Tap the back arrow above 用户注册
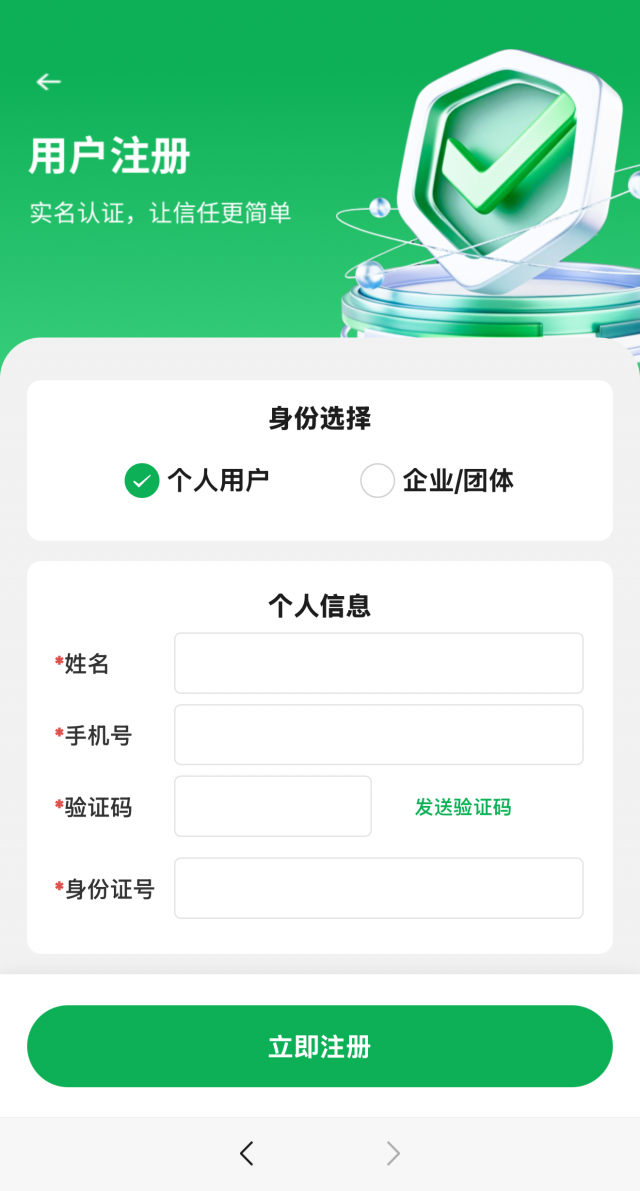640x1191 pixels. coord(48,82)
